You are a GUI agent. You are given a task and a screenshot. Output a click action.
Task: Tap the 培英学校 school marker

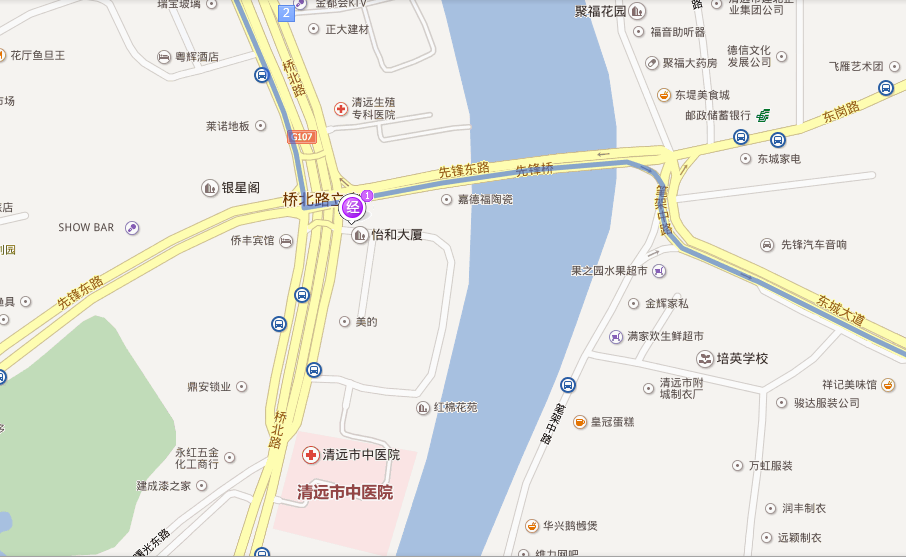pyautogui.click(x=705, y=357)
